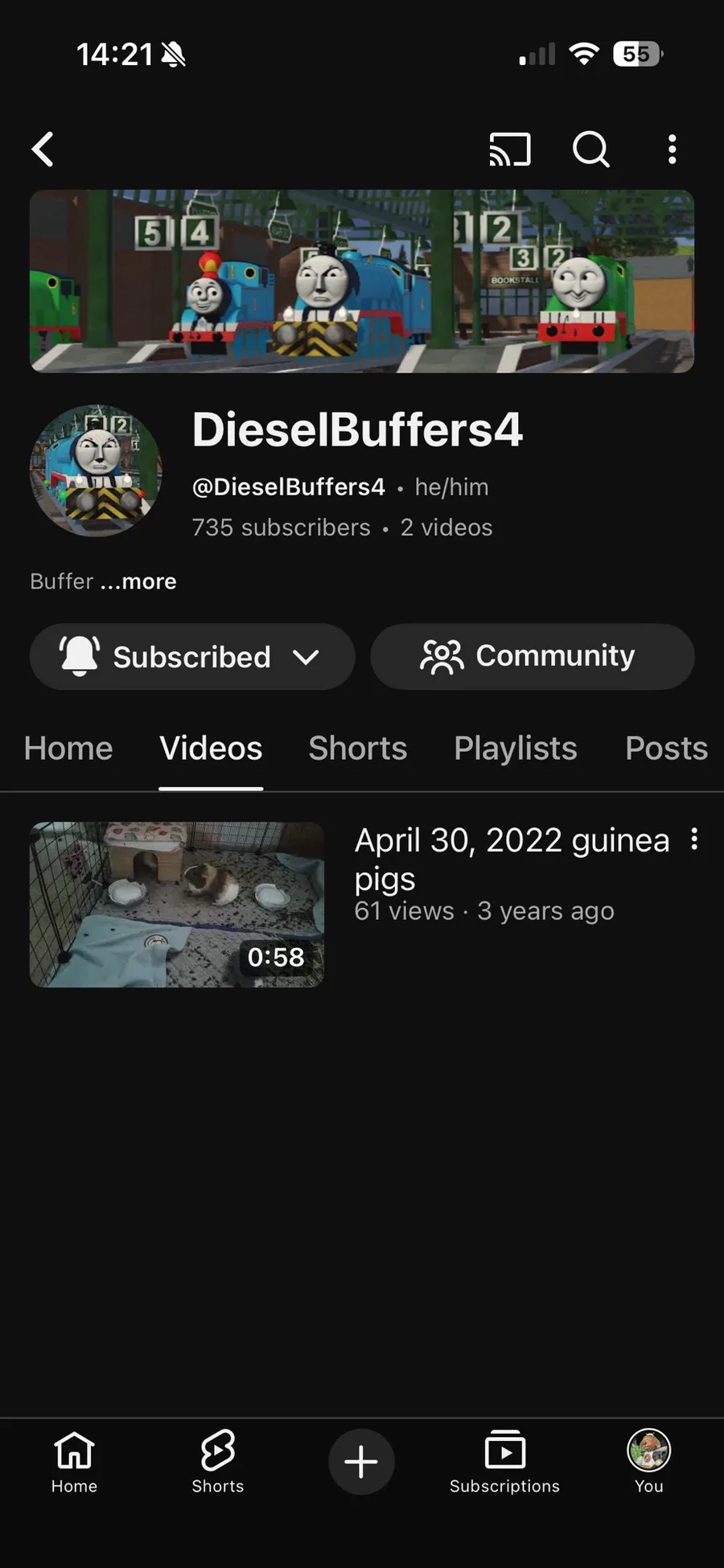Open the You profile tab

(648, 1462)
